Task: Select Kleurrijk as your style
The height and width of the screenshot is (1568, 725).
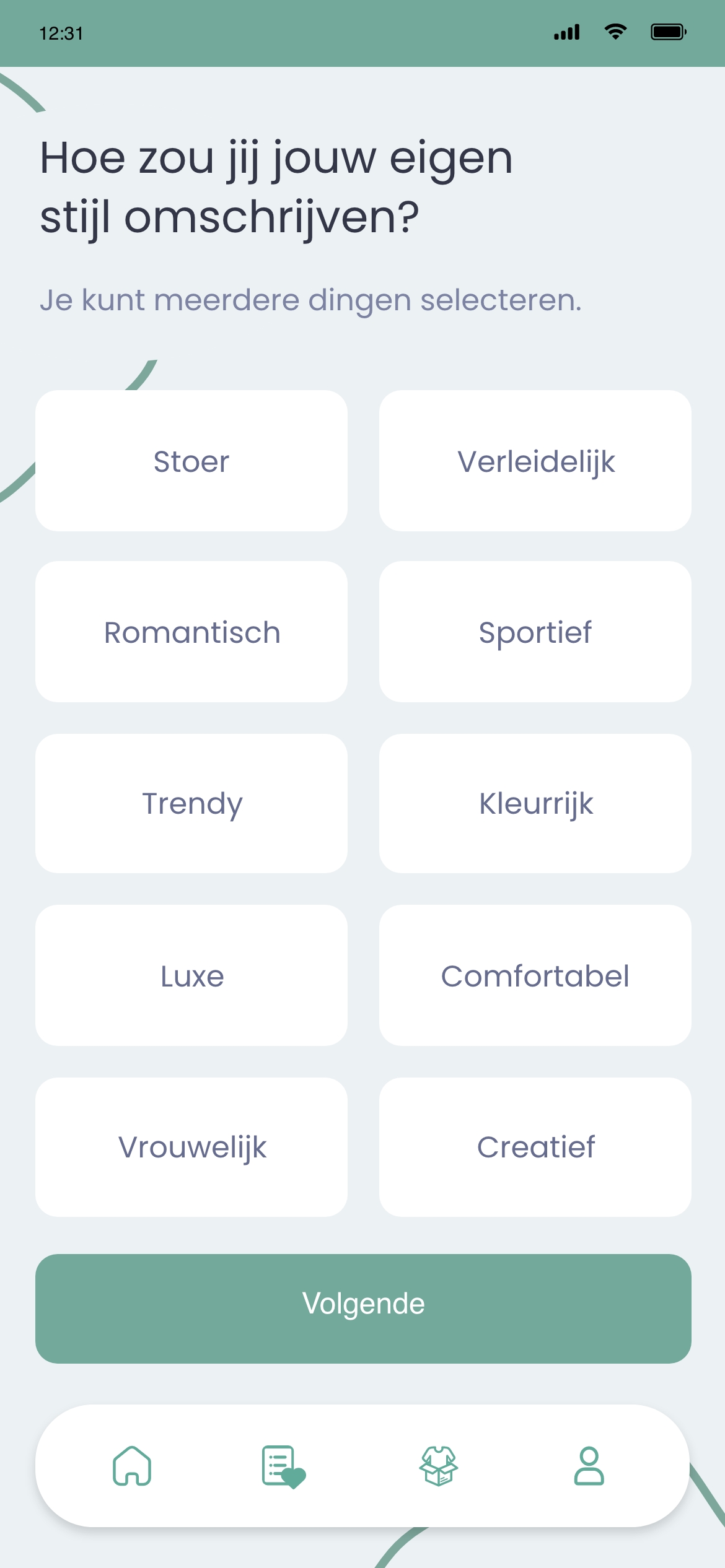Action: tap(535, 803)
